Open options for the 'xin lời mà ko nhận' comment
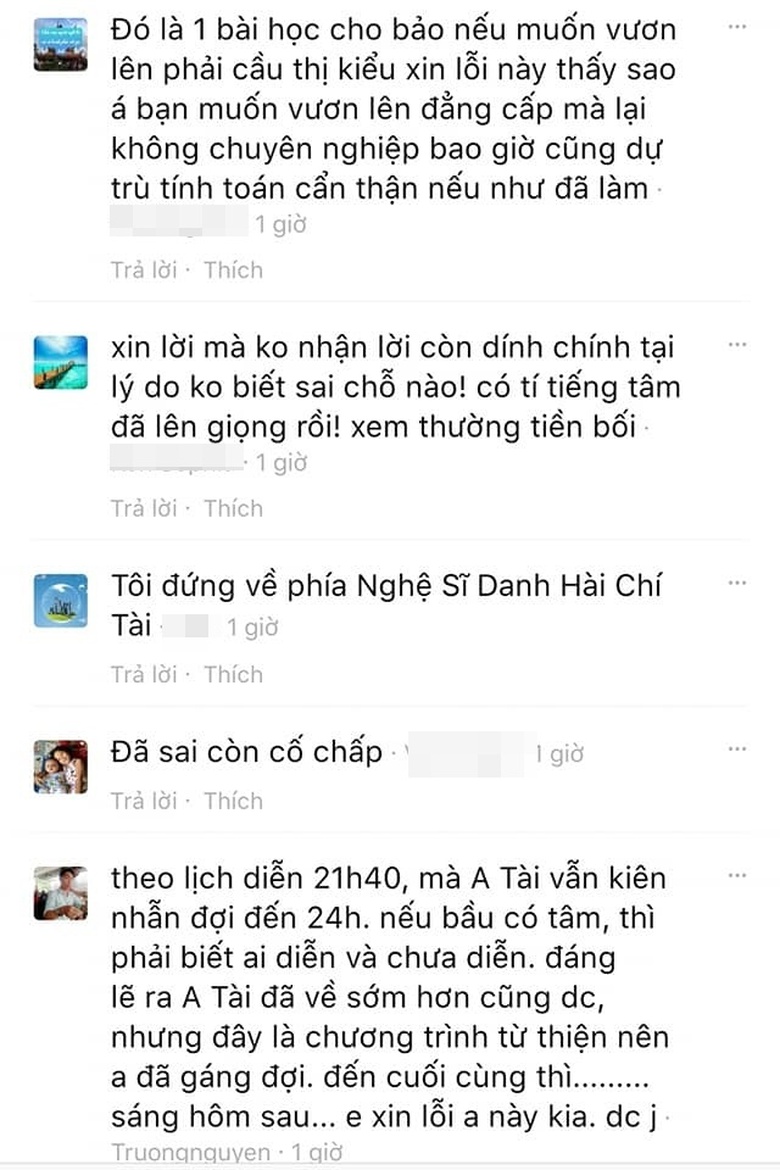This screenshot has width=780, height=1170. (738, 343)
